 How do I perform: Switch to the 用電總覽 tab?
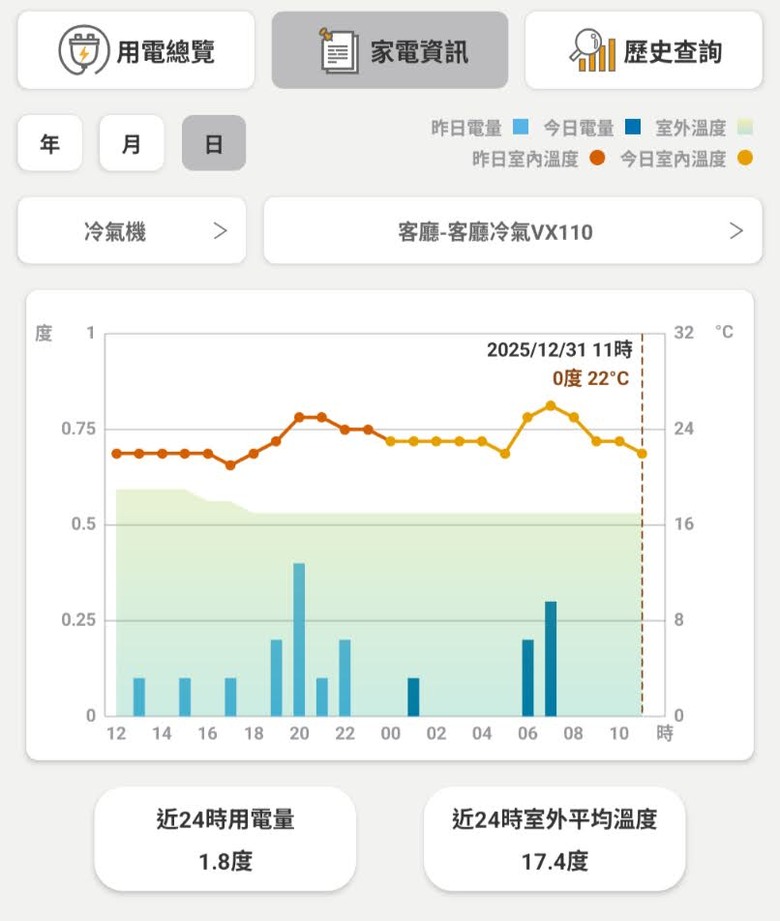coord(136,51)
